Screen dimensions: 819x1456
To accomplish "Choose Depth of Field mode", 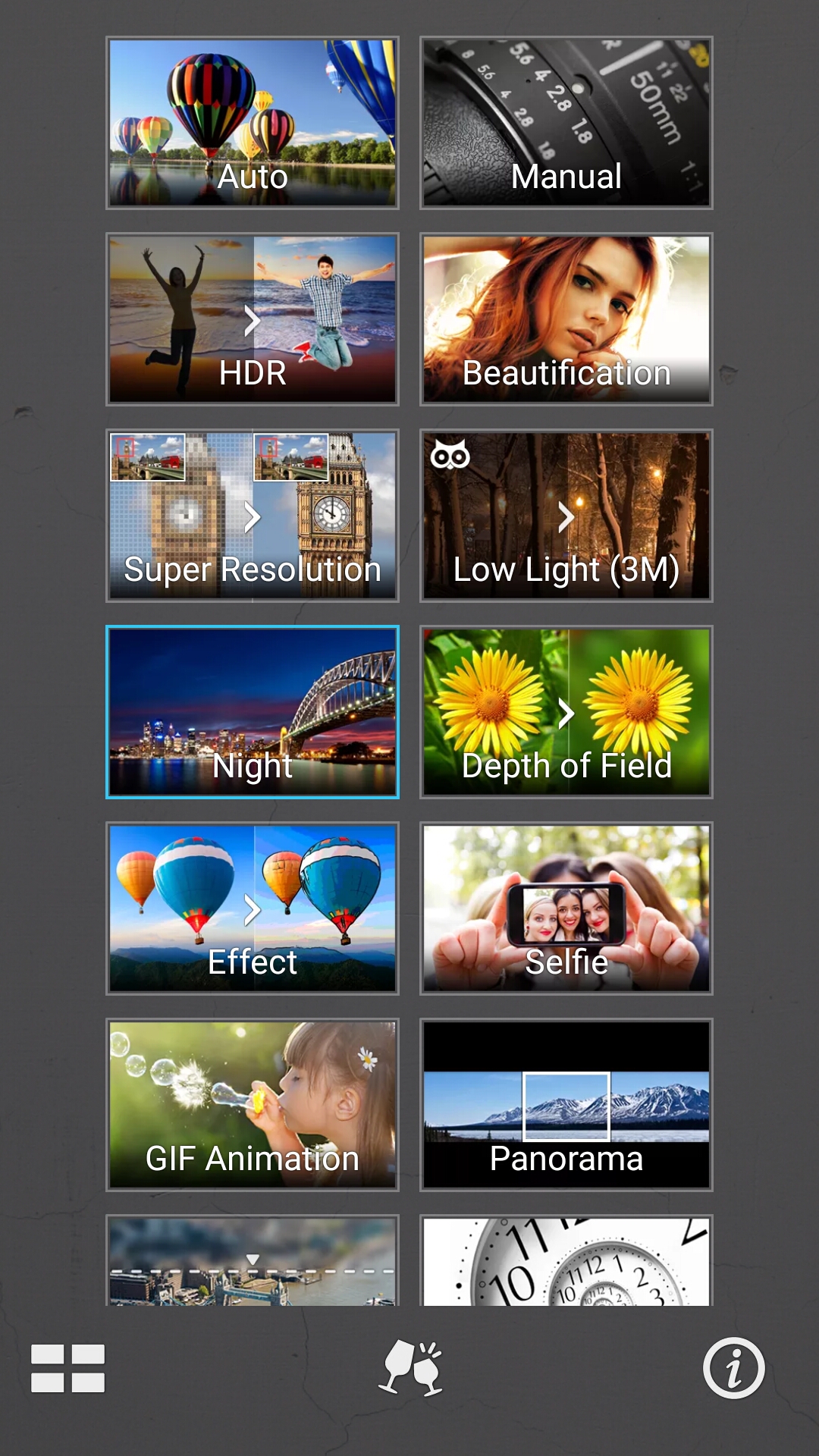I will click(566, 712).
